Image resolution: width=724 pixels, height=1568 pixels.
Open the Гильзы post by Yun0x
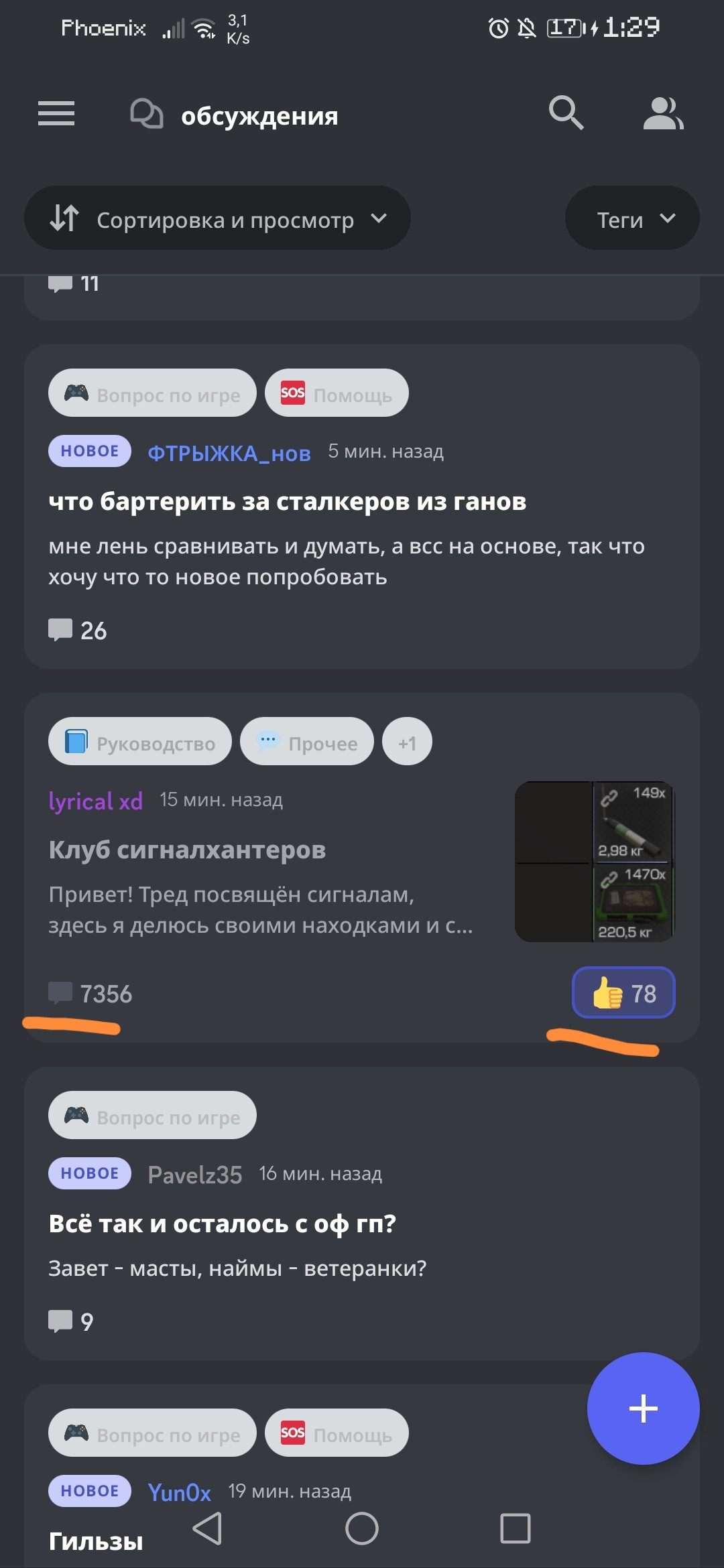(x=96, y=1541)
